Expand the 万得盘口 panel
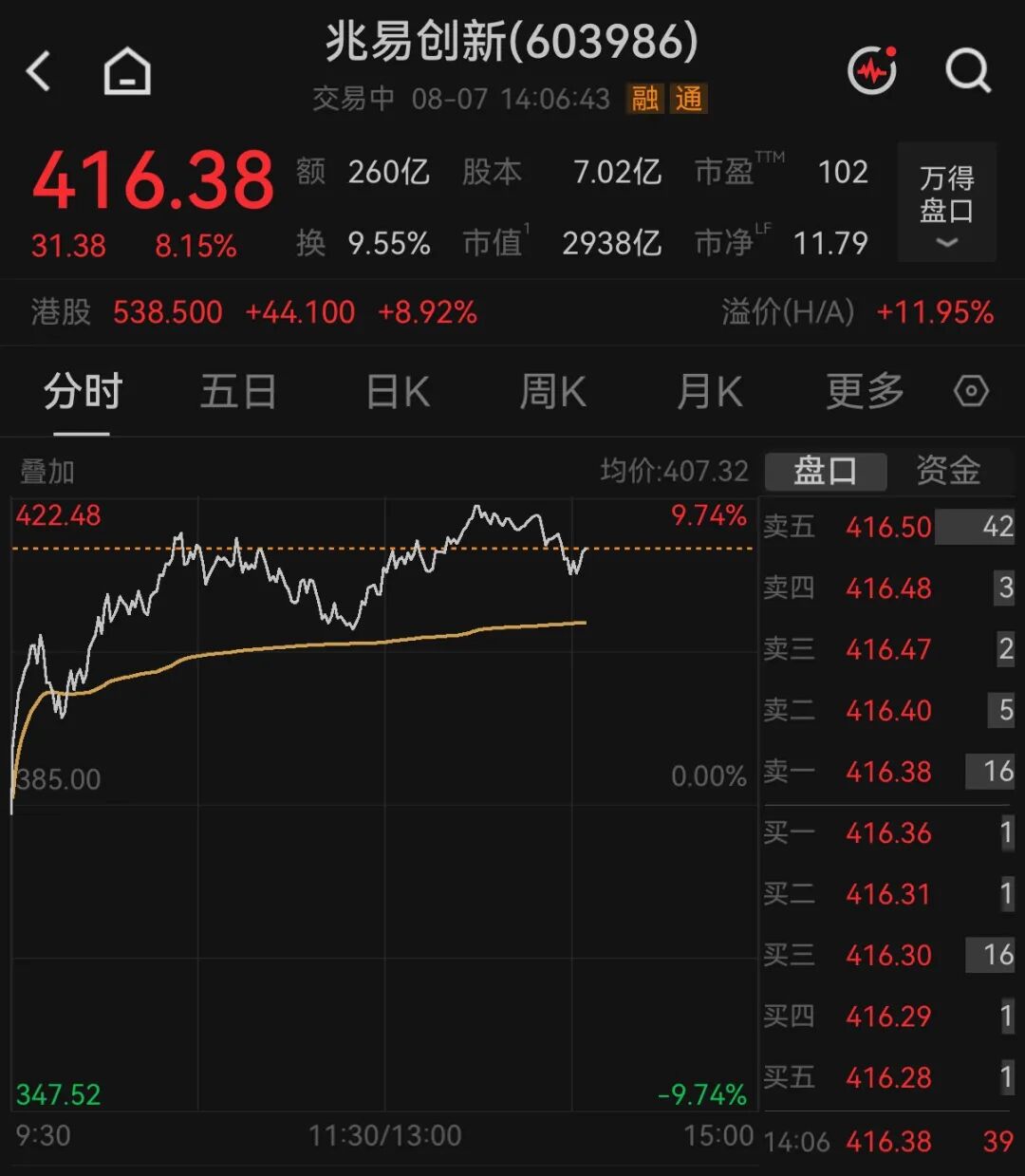This screenshot has height=1176, width=1025. point(946,202)
